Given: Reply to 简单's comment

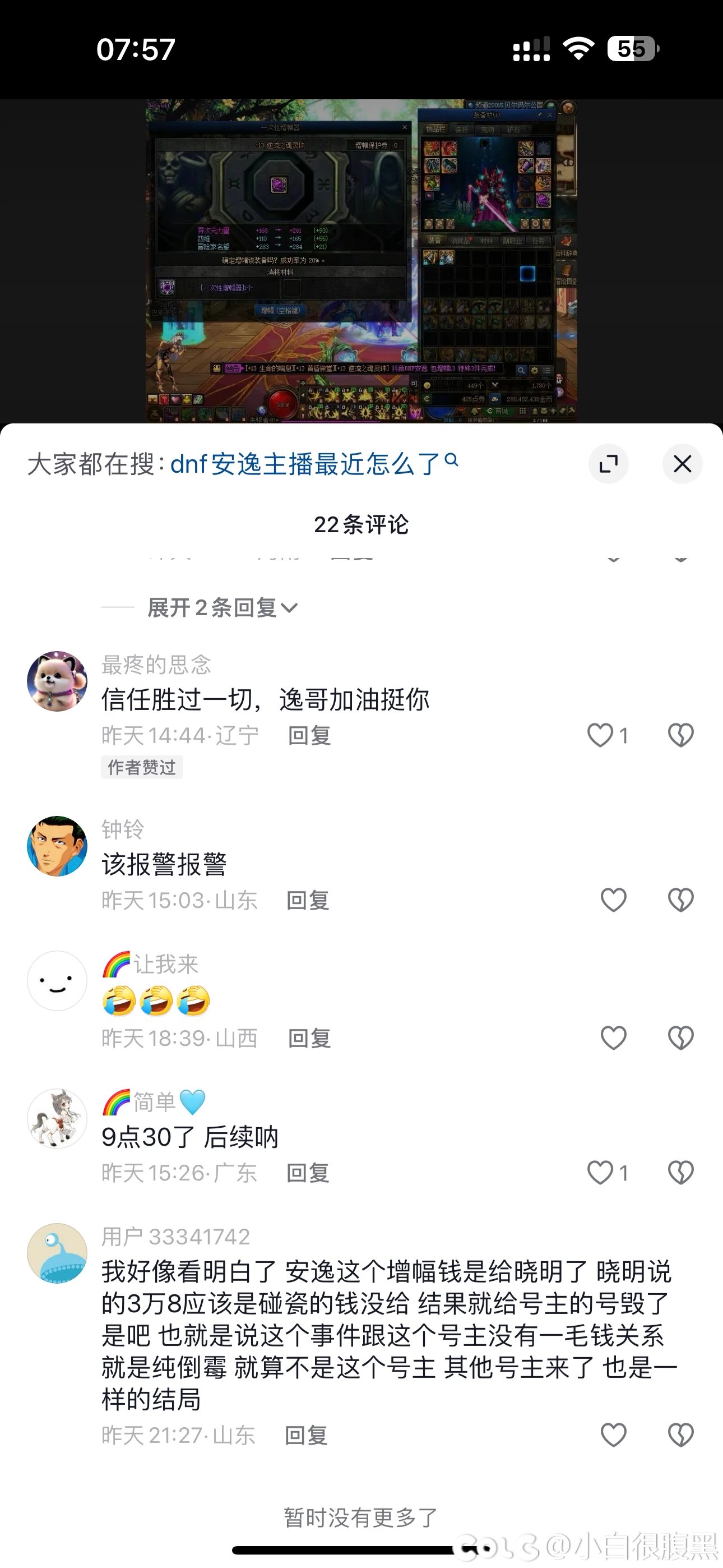Looking at the screenshot, I should (x=308, y=1172).
